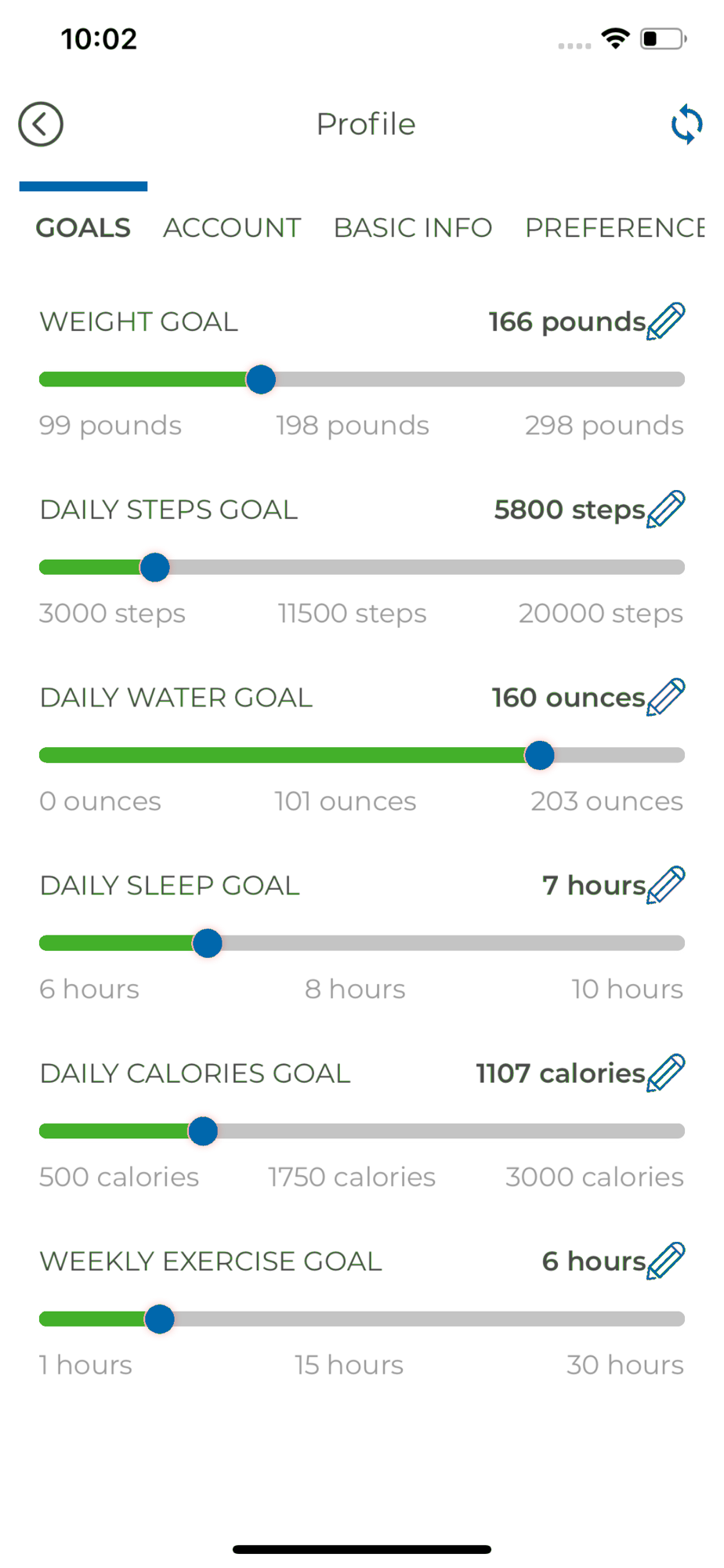The image size is (724, 1568).
Task: Tap the daily sleep slider handle
Action: pos(207,943)
